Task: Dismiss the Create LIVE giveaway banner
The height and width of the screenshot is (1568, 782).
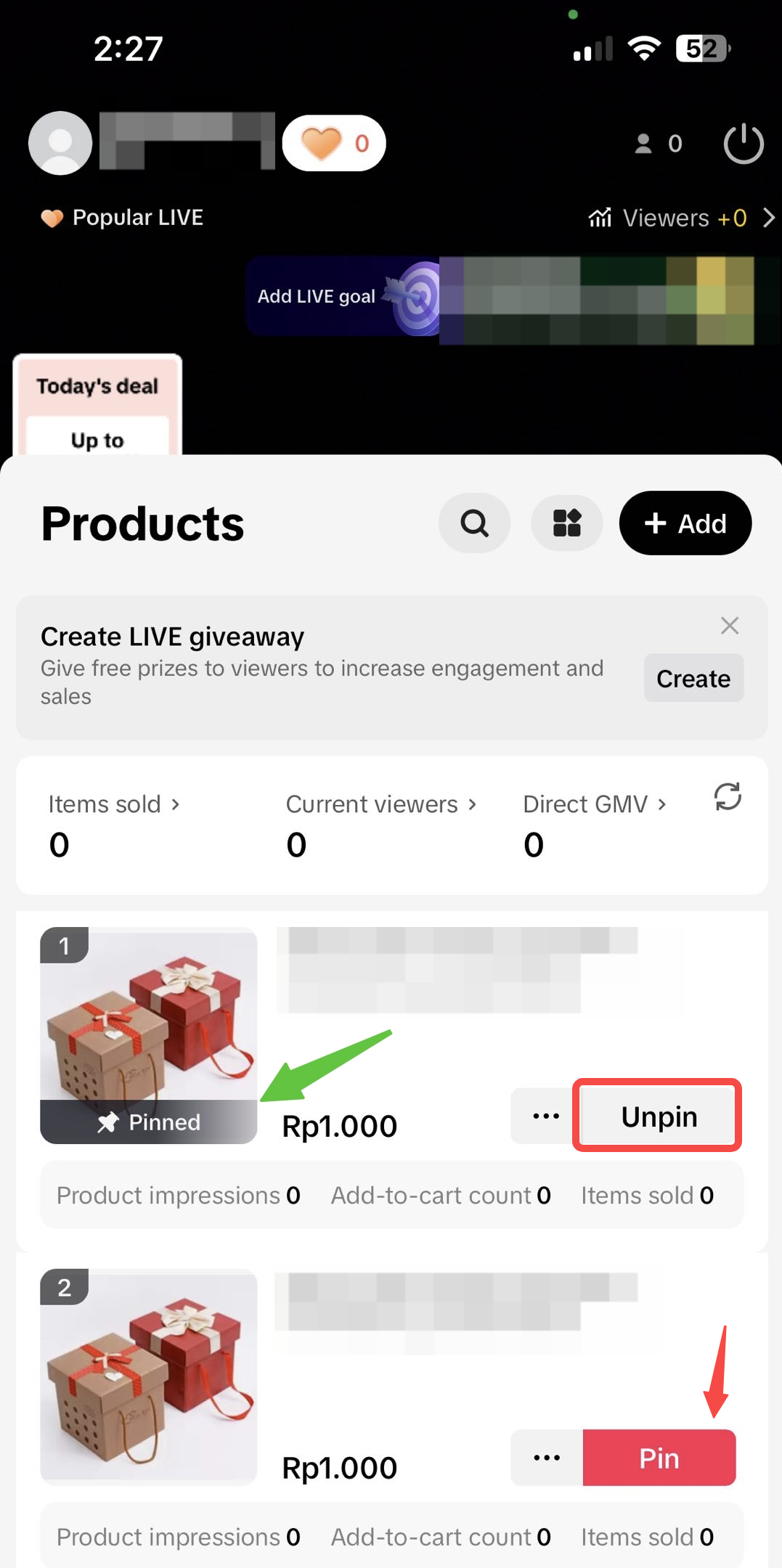Action: click(730, 626)
